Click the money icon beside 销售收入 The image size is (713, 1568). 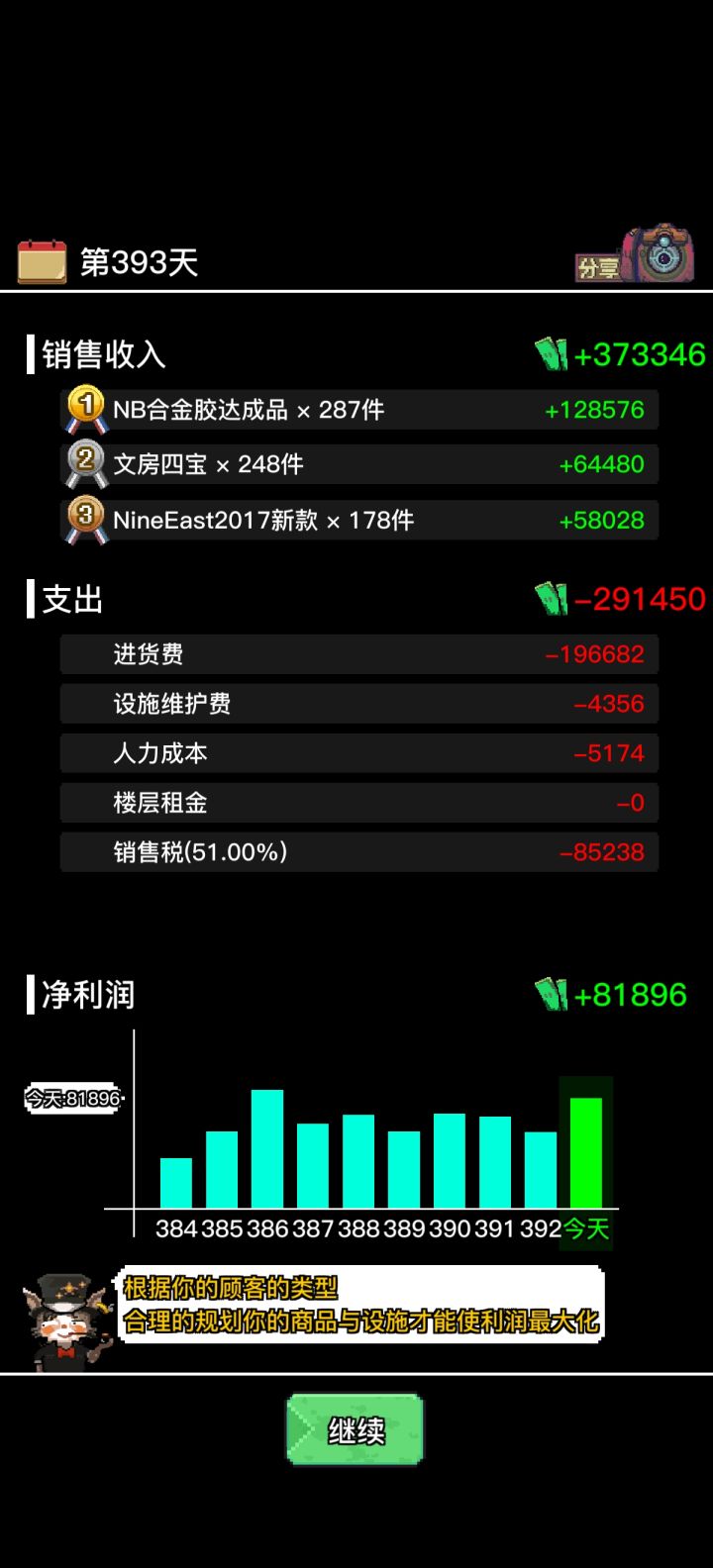tap(551, 351)
